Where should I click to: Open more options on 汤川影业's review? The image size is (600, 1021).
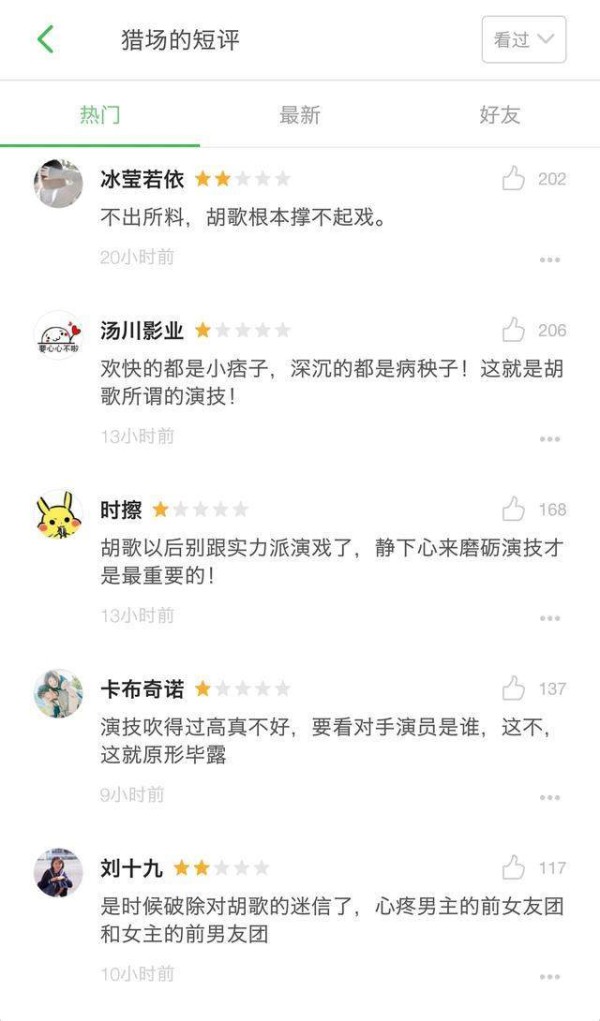550,439
